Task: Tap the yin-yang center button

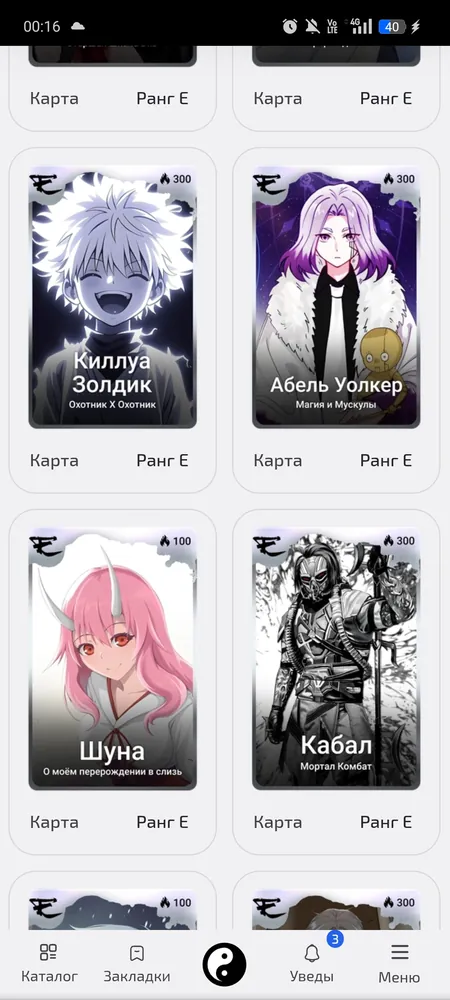Action: [224, 964]
